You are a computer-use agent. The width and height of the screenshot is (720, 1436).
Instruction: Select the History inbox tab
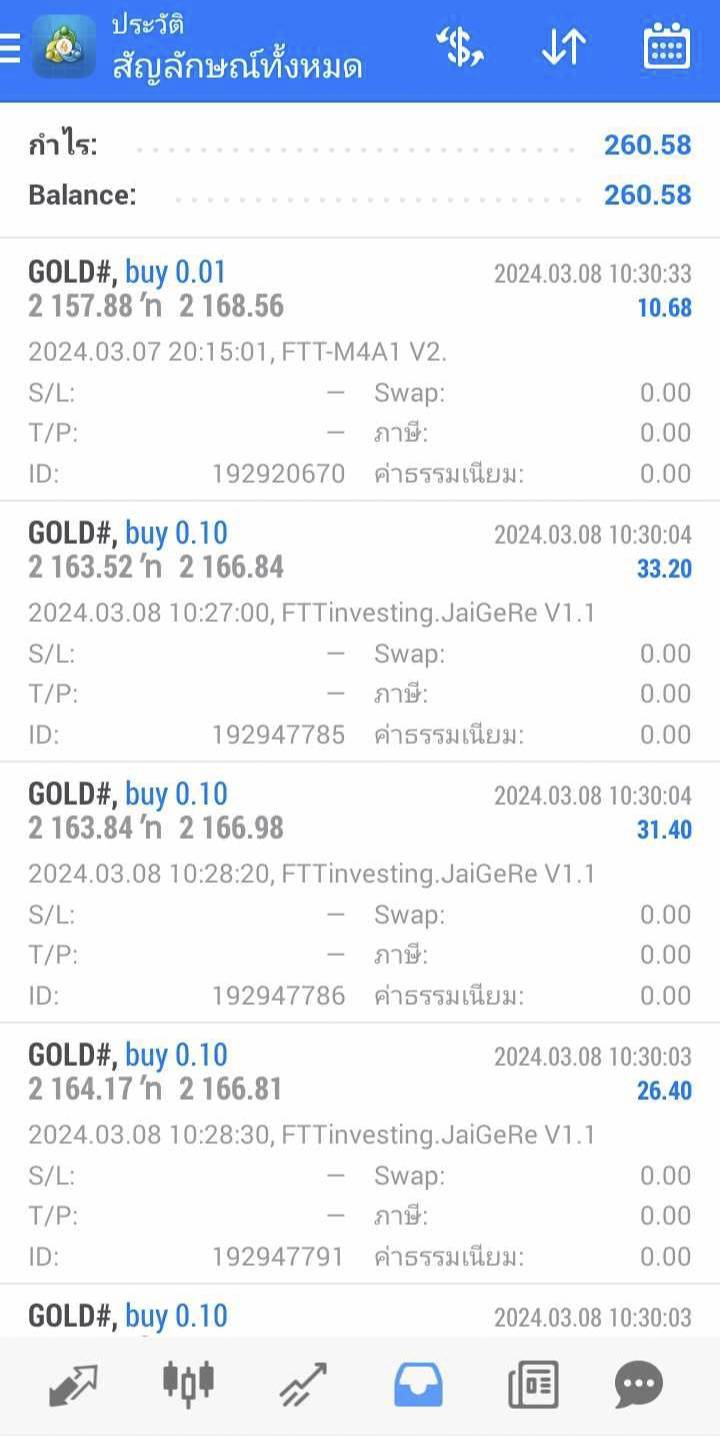[418, 1386]
